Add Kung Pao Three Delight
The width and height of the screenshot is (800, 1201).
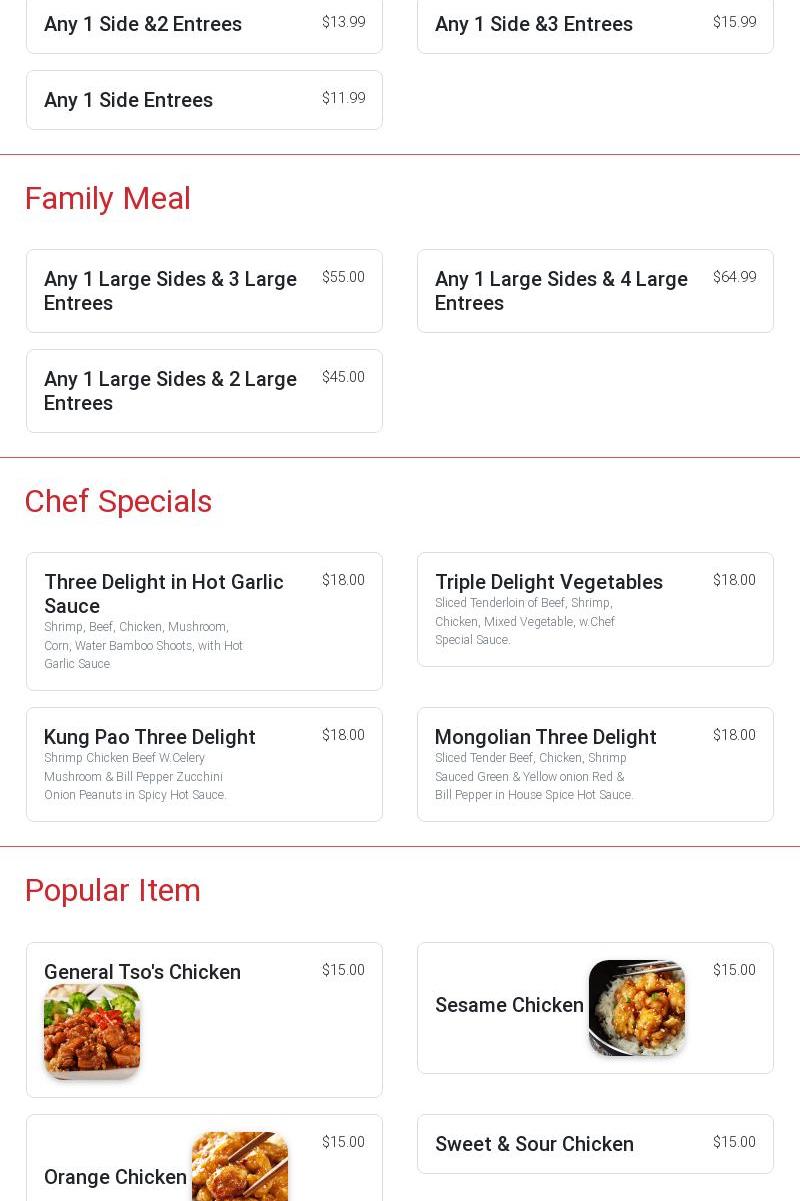[x=204, y=764]
